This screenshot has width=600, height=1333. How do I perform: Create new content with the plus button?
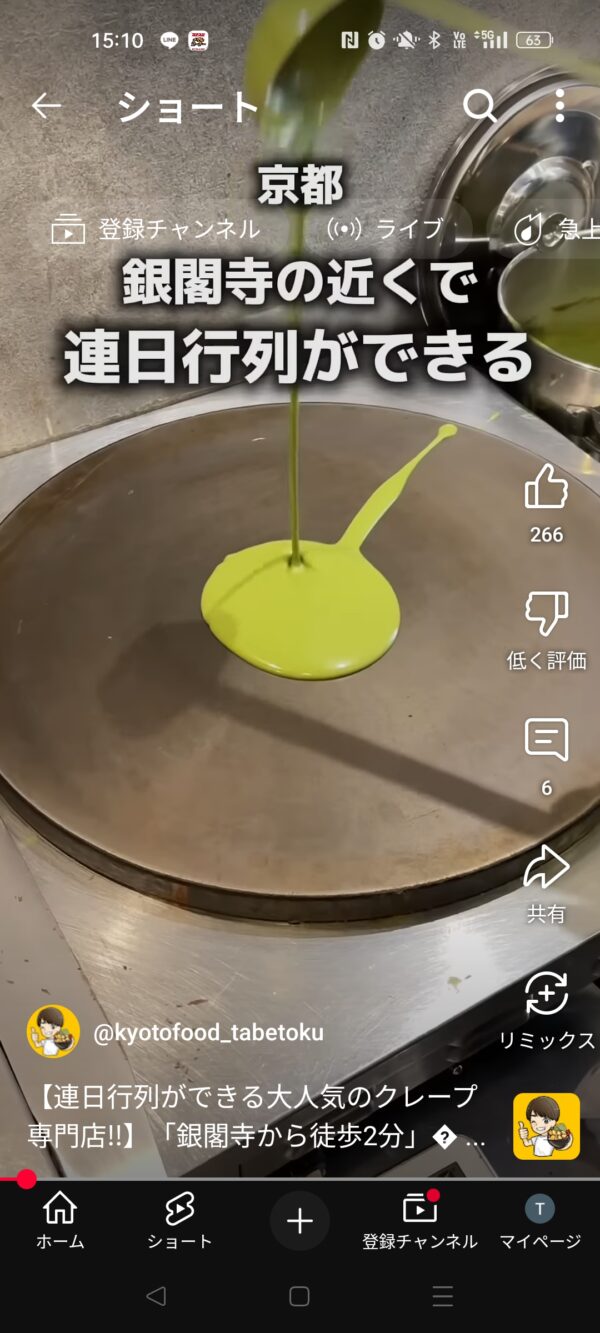(x=300, y=1221)
